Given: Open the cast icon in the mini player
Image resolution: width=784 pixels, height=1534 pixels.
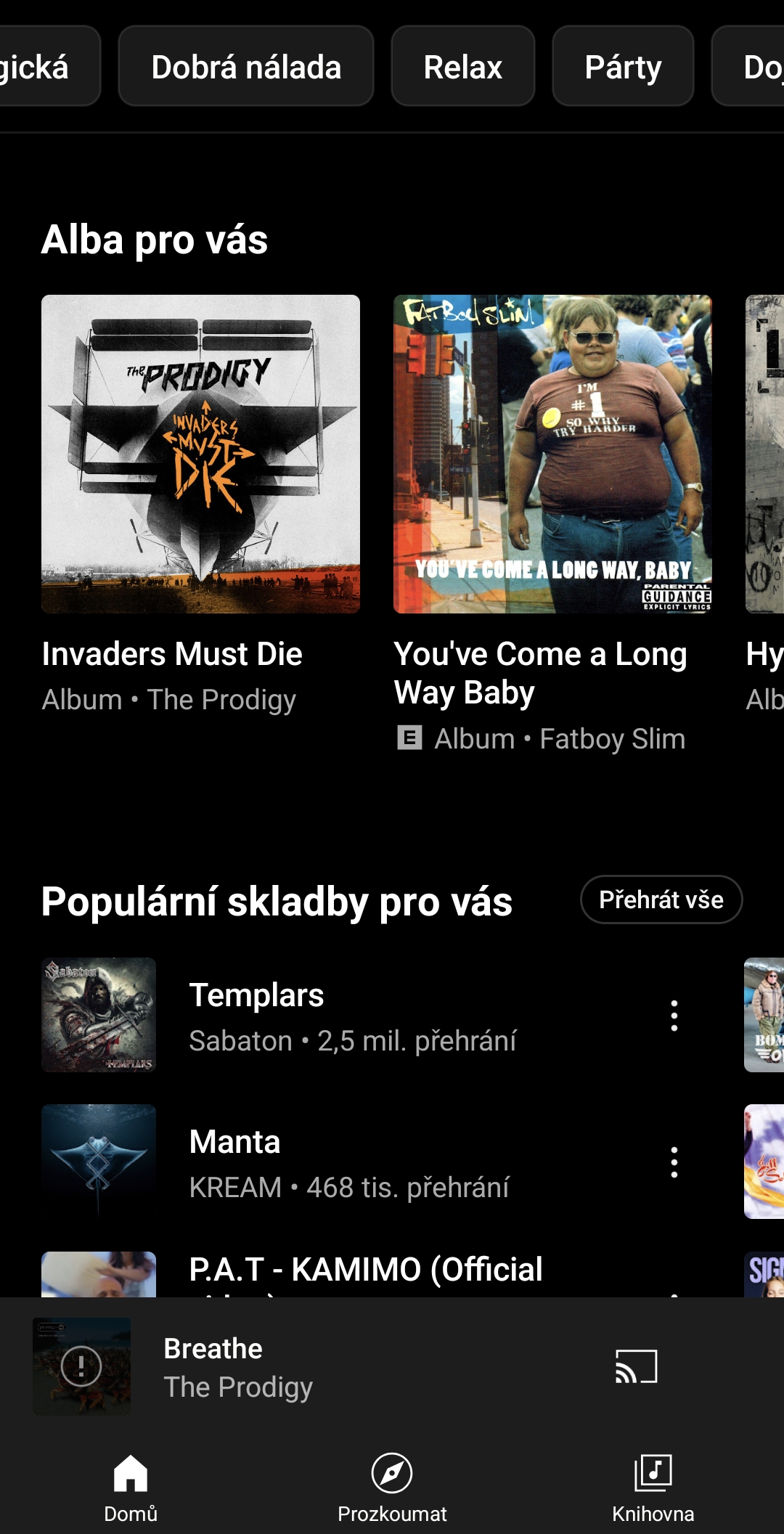Looking at the screenshot, I should (637, 1366).
